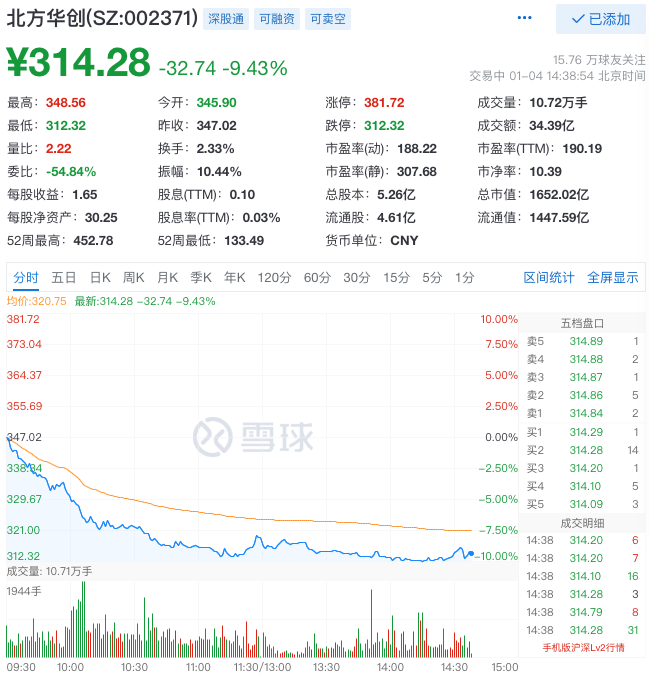The width and height of the screenshot is (649, 680).
Task: Show the 5分 chart
Action: (x=432, y=277)
